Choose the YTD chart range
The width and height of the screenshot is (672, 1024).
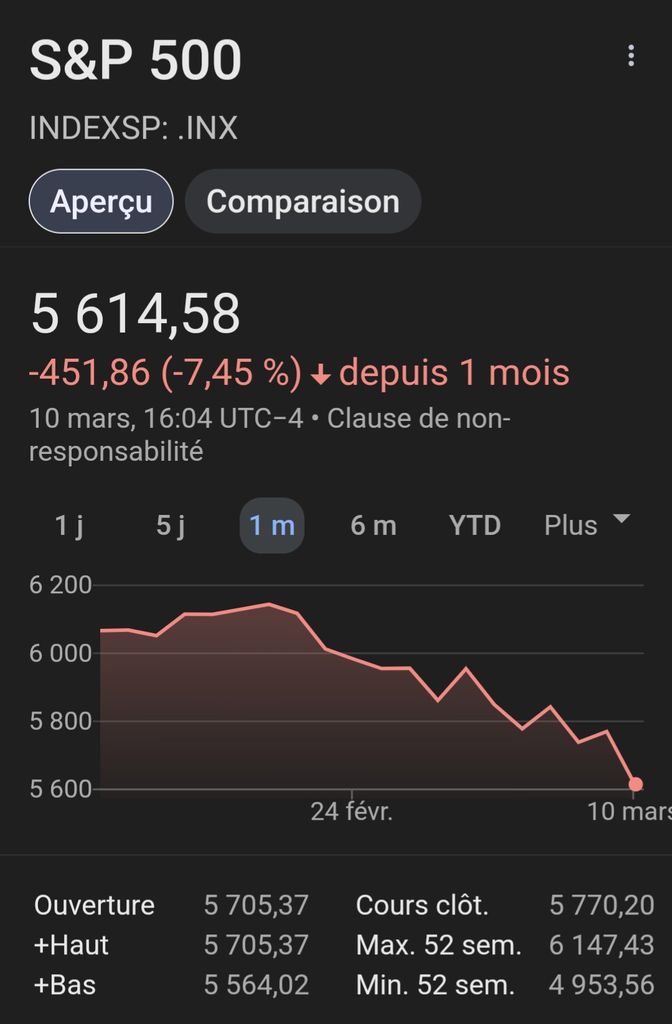pos(474,526)
